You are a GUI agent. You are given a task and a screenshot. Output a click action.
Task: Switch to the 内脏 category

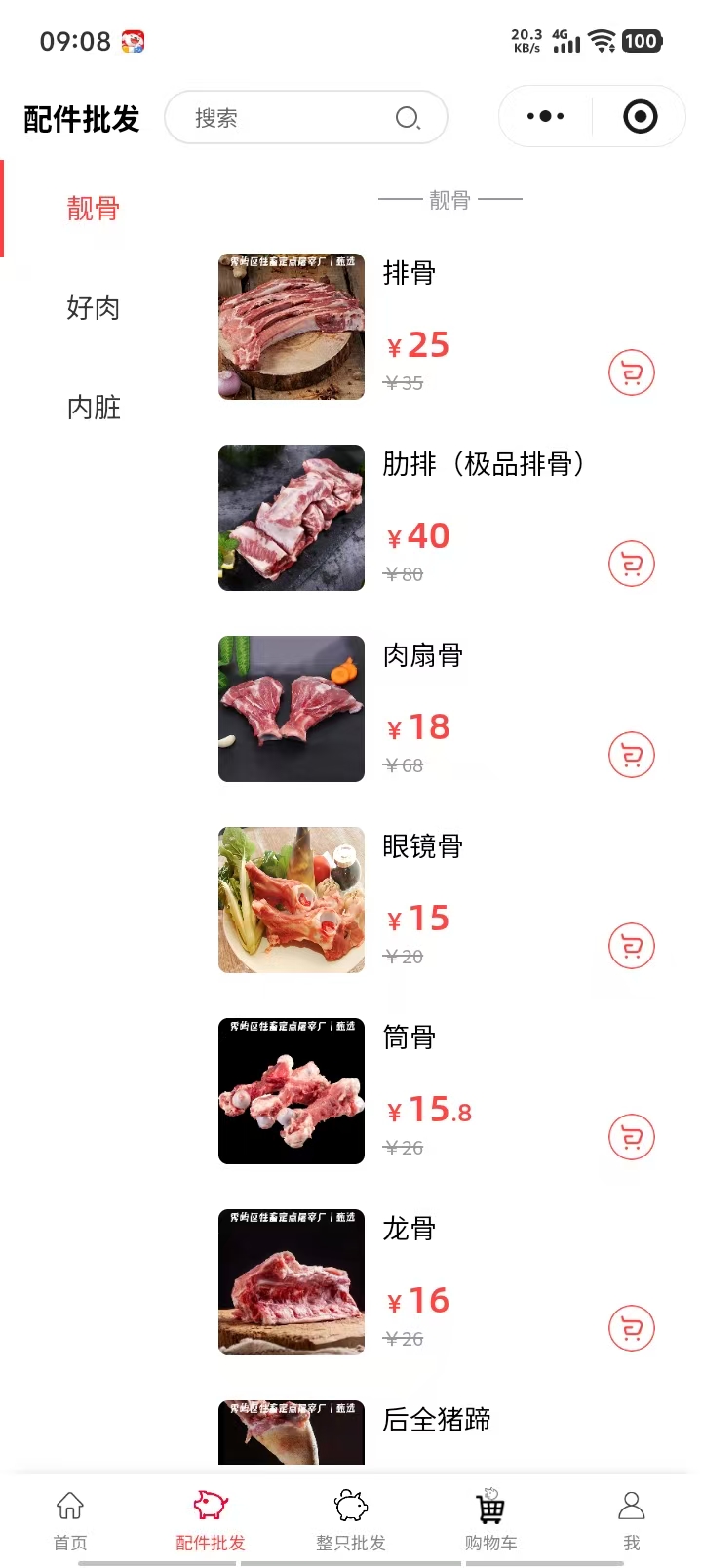click(x=94, y=408)
